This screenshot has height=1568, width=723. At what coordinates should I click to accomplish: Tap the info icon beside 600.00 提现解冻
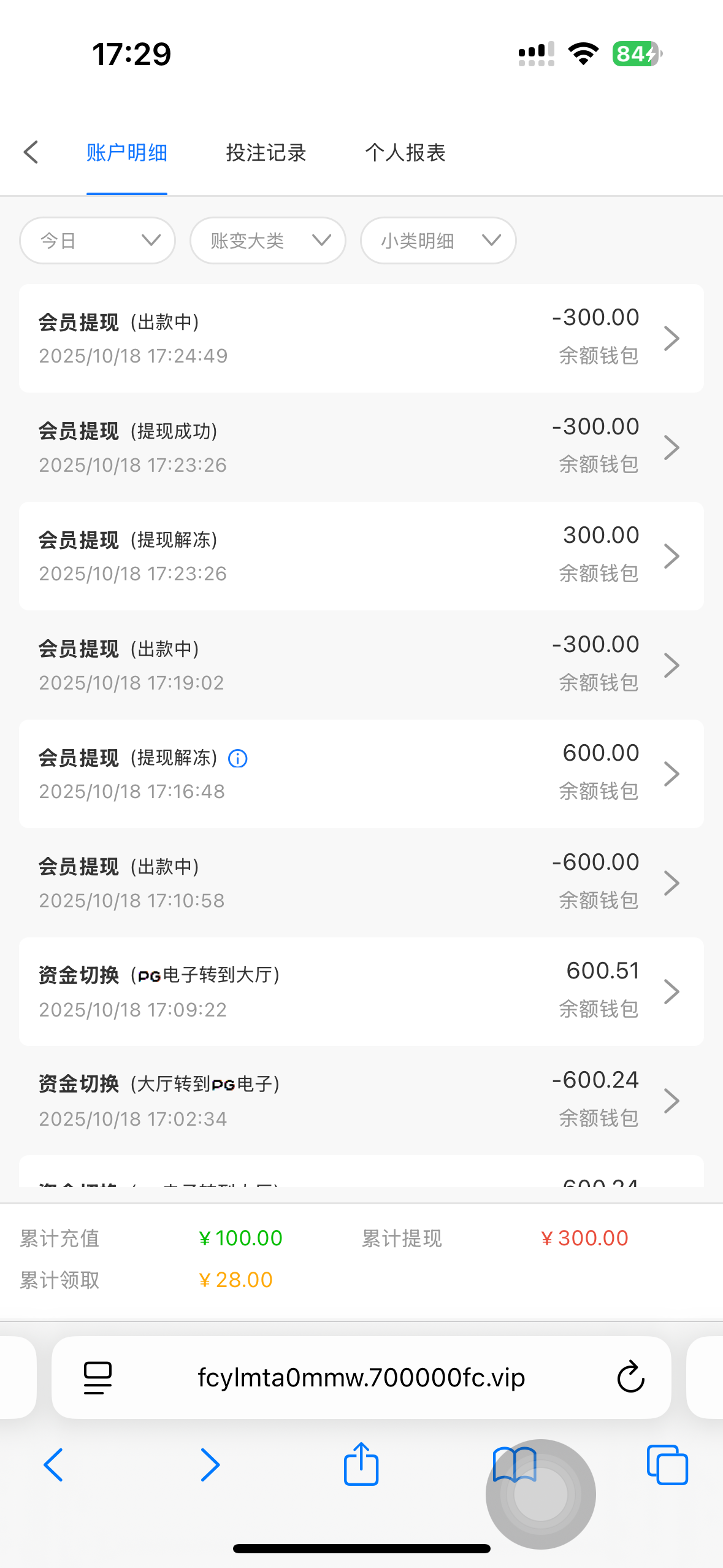point(238,759)
